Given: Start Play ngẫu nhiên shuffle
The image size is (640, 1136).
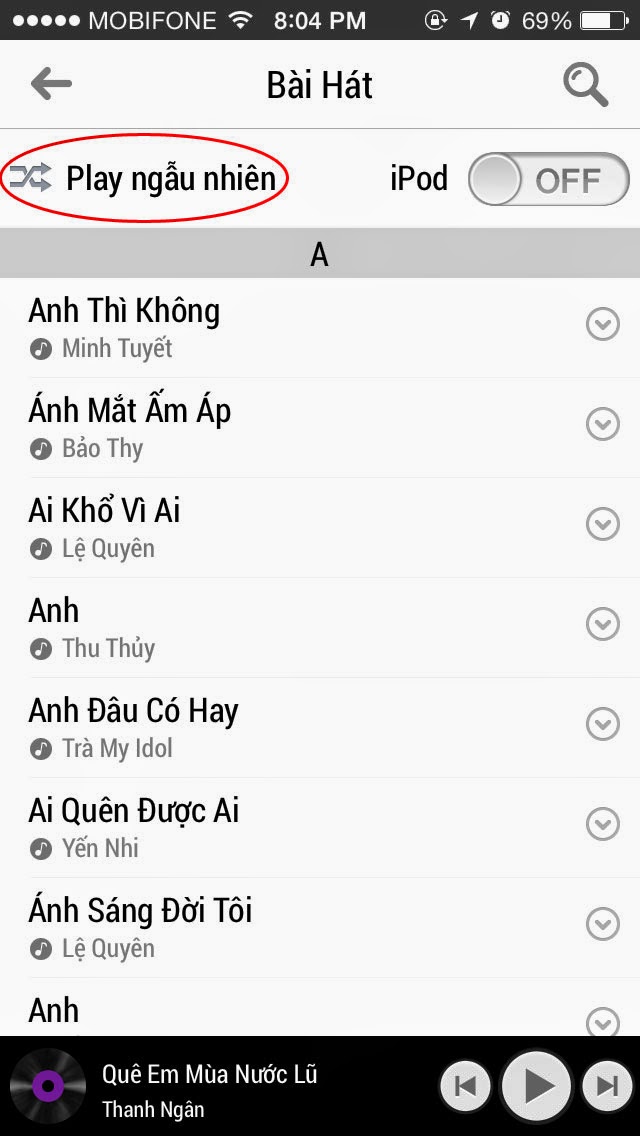Looking at the screenshot, I should coord(146,179).
